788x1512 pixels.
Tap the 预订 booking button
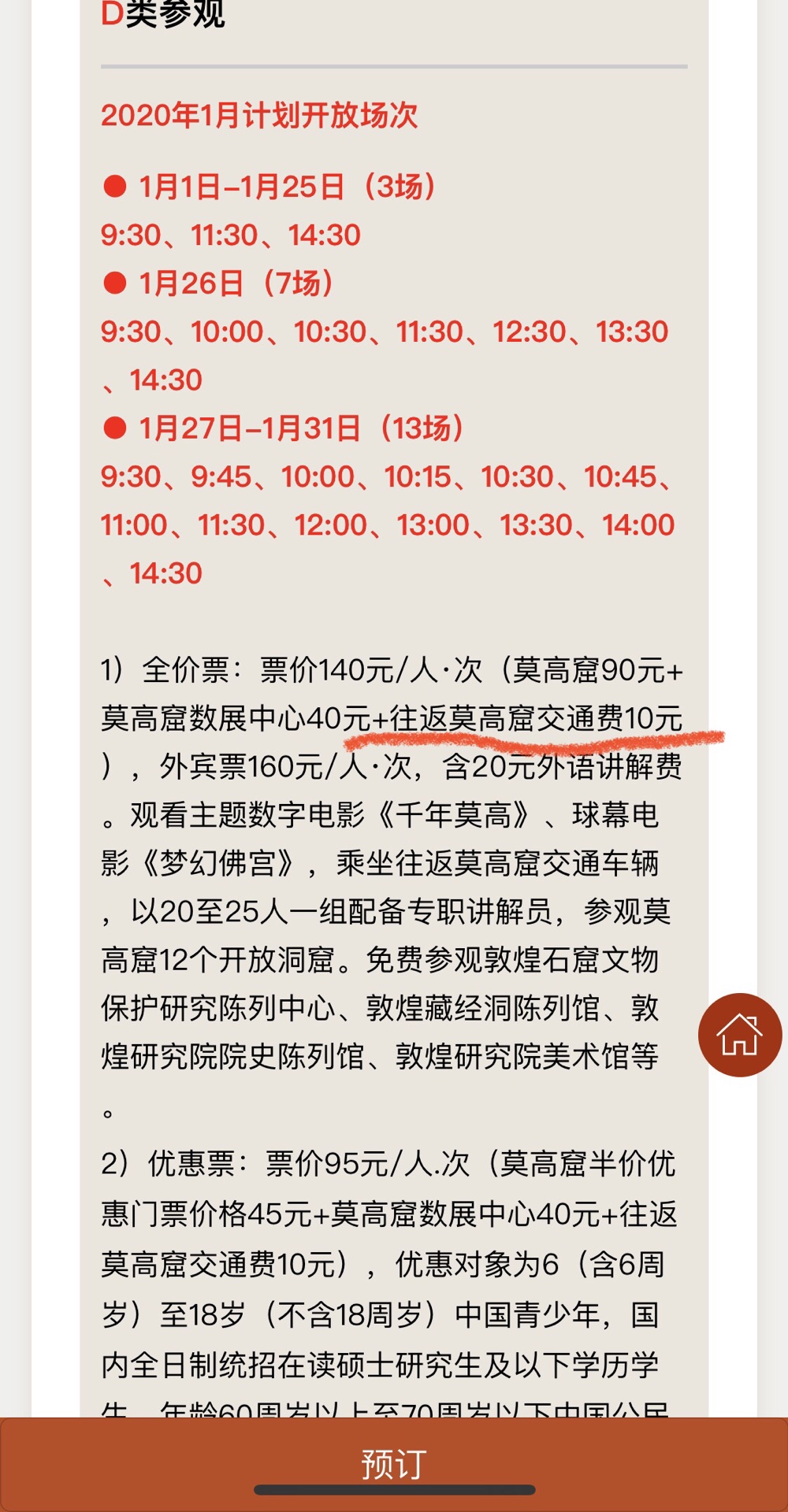click(394, 1464)
